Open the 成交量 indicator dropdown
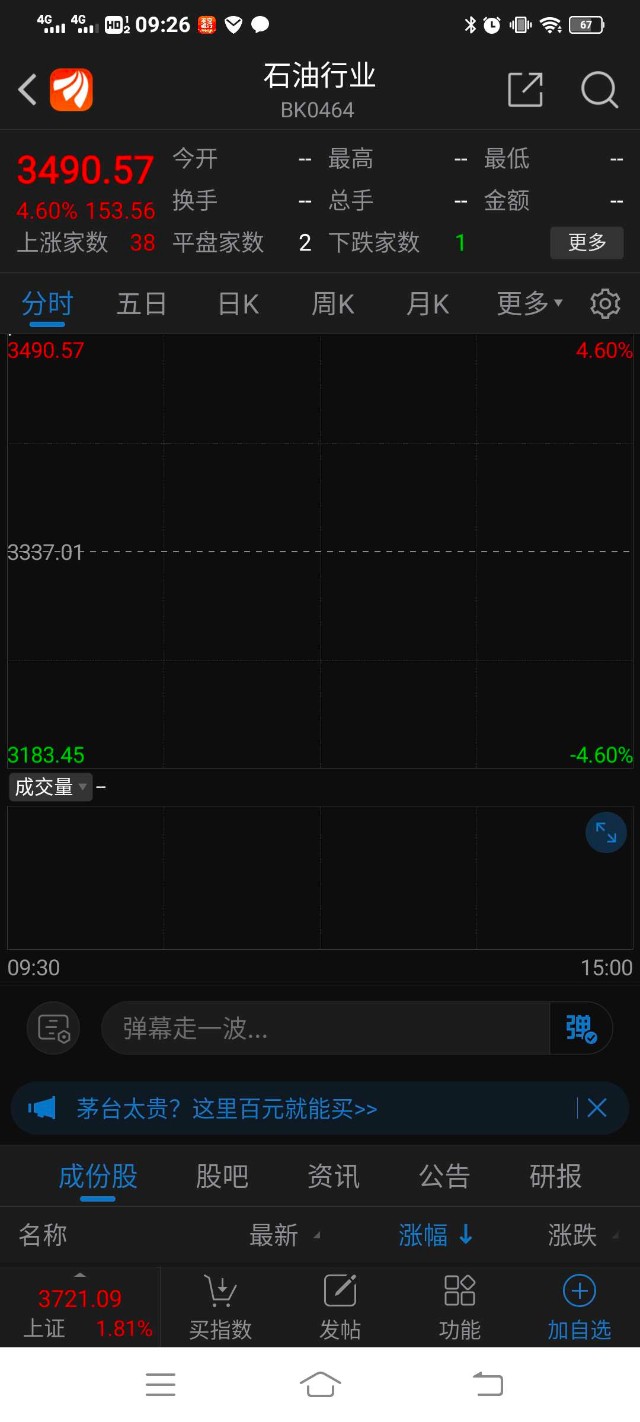 50,787
